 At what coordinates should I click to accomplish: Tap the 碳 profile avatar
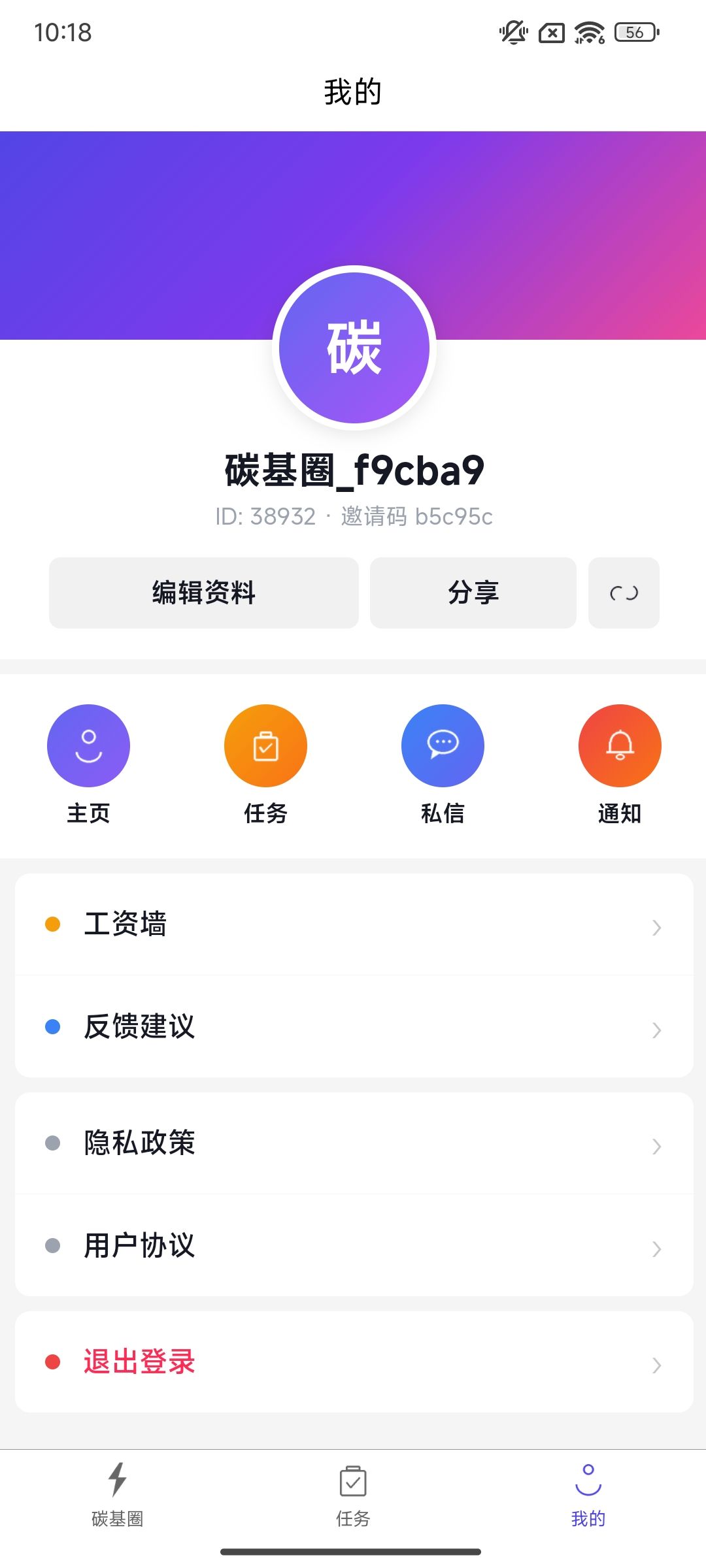(354, 348)
